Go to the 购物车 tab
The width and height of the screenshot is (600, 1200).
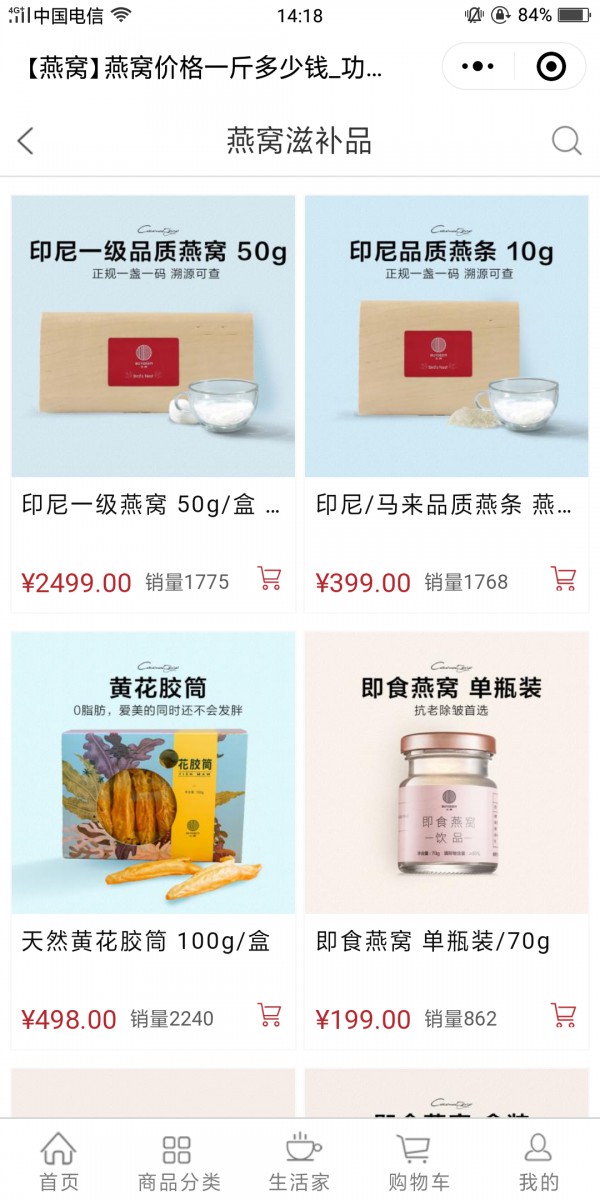point(419,1160)
